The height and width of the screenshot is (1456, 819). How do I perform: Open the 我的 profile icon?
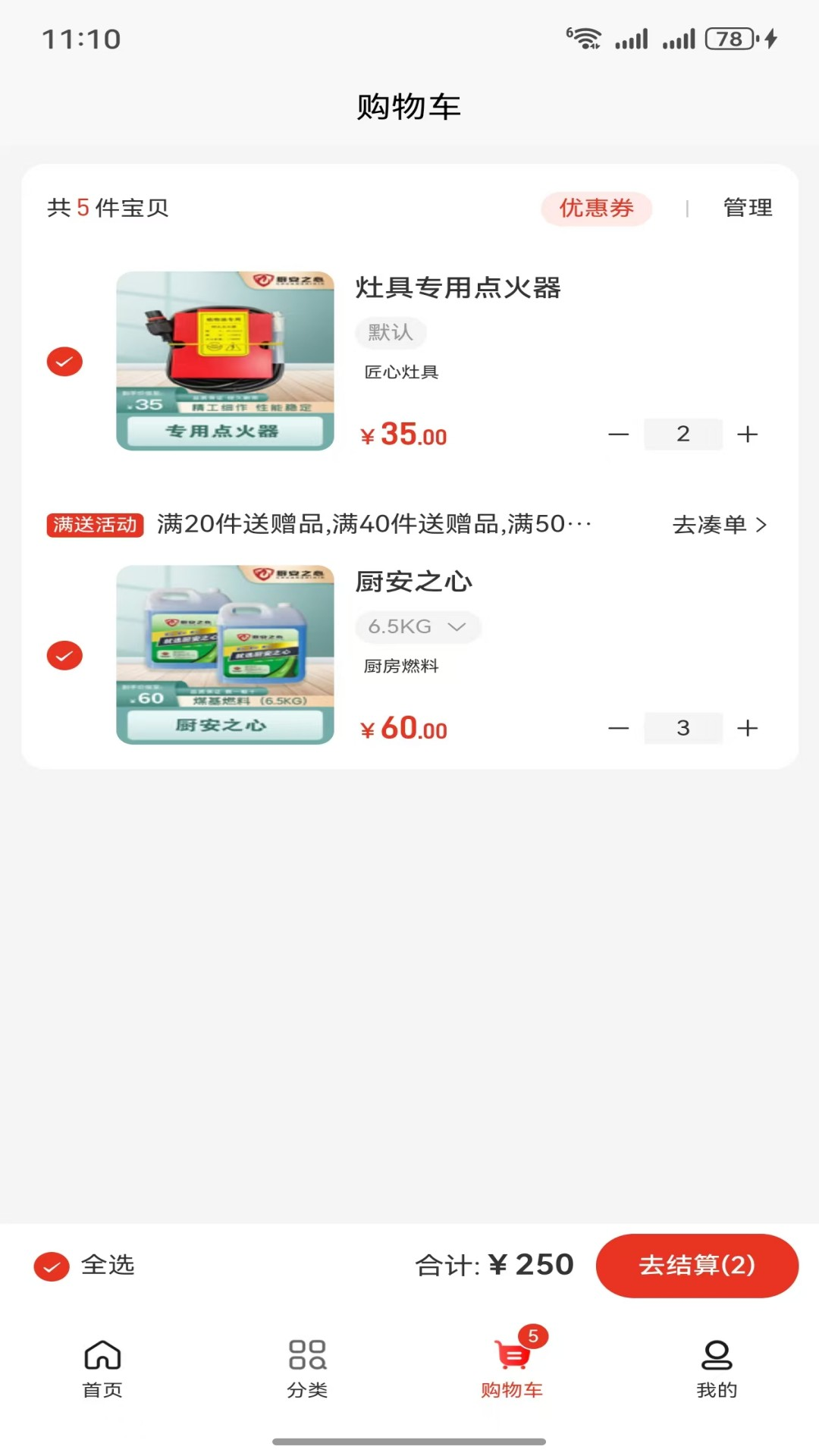coord(717,1354)
